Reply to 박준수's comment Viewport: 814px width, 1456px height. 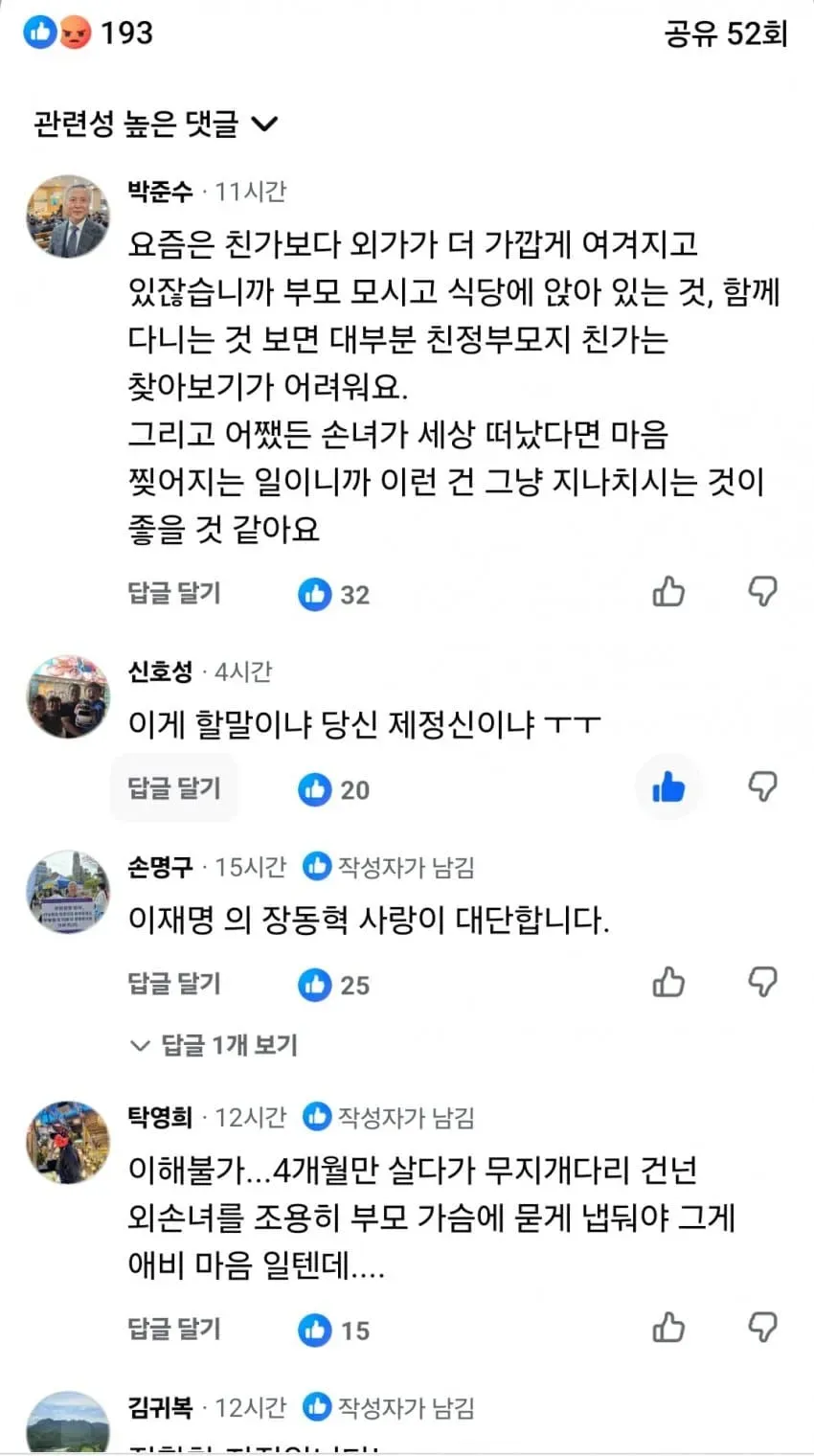click(174, 593)
